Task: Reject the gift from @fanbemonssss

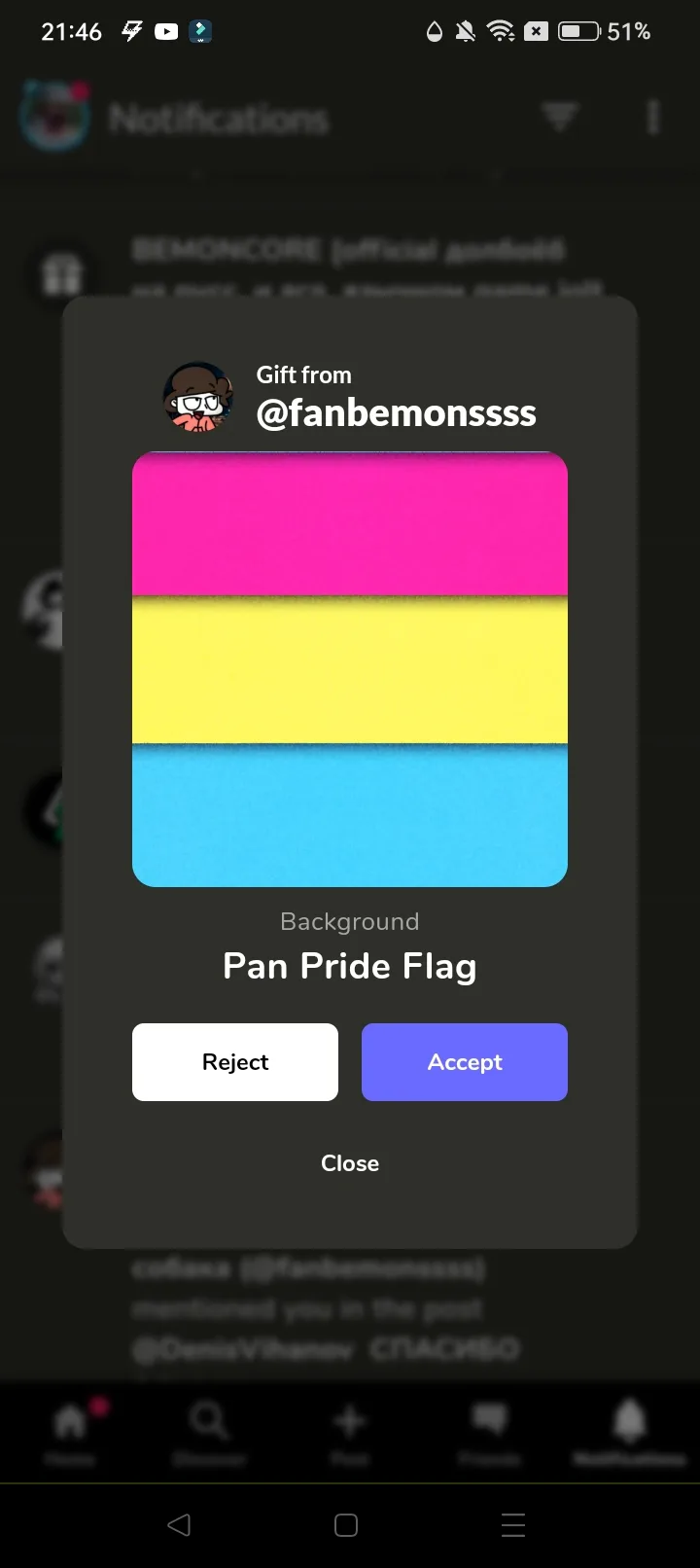Action: coord(235,1061)
